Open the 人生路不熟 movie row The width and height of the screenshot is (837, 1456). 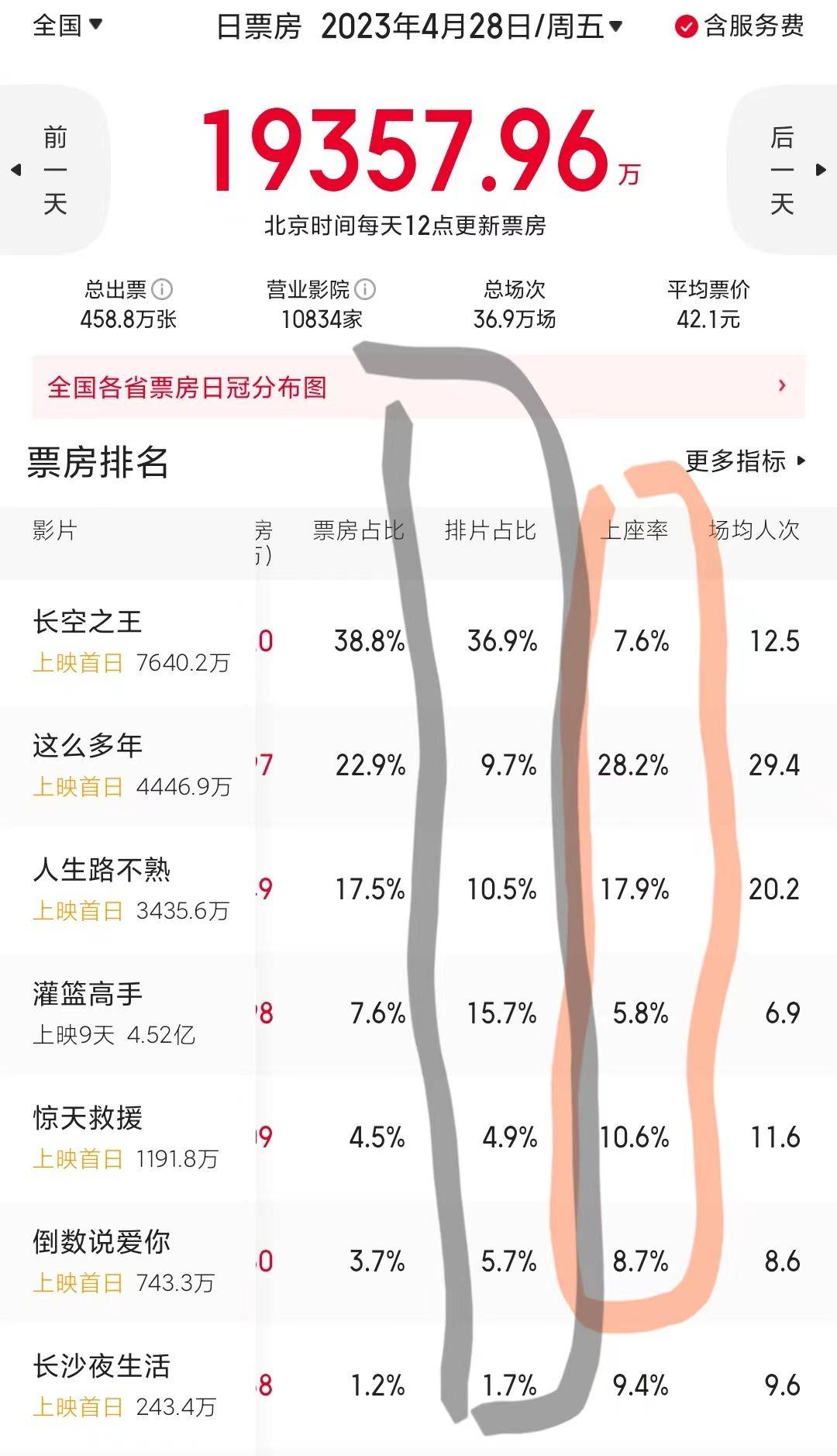[418, 890]
